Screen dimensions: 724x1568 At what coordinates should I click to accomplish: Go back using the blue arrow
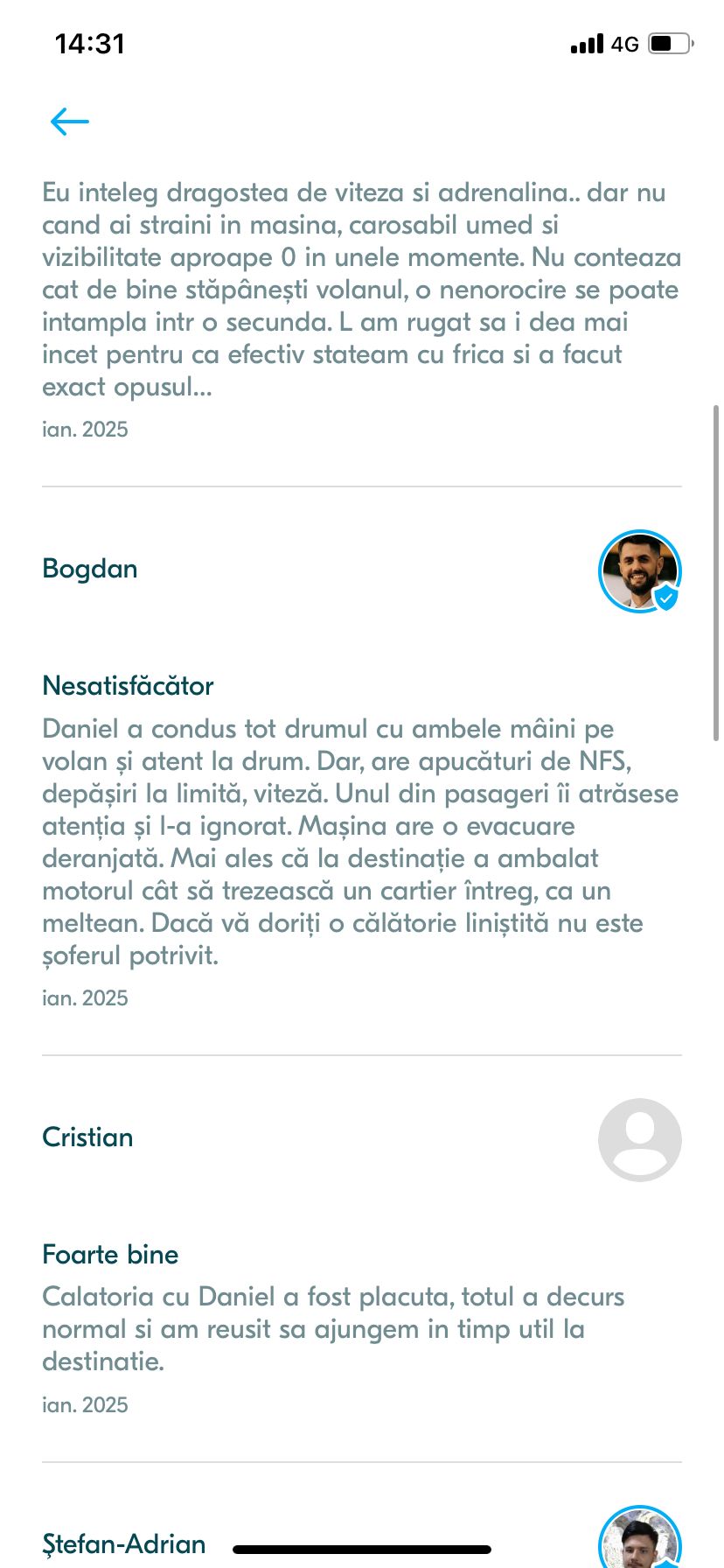[70, 121]
